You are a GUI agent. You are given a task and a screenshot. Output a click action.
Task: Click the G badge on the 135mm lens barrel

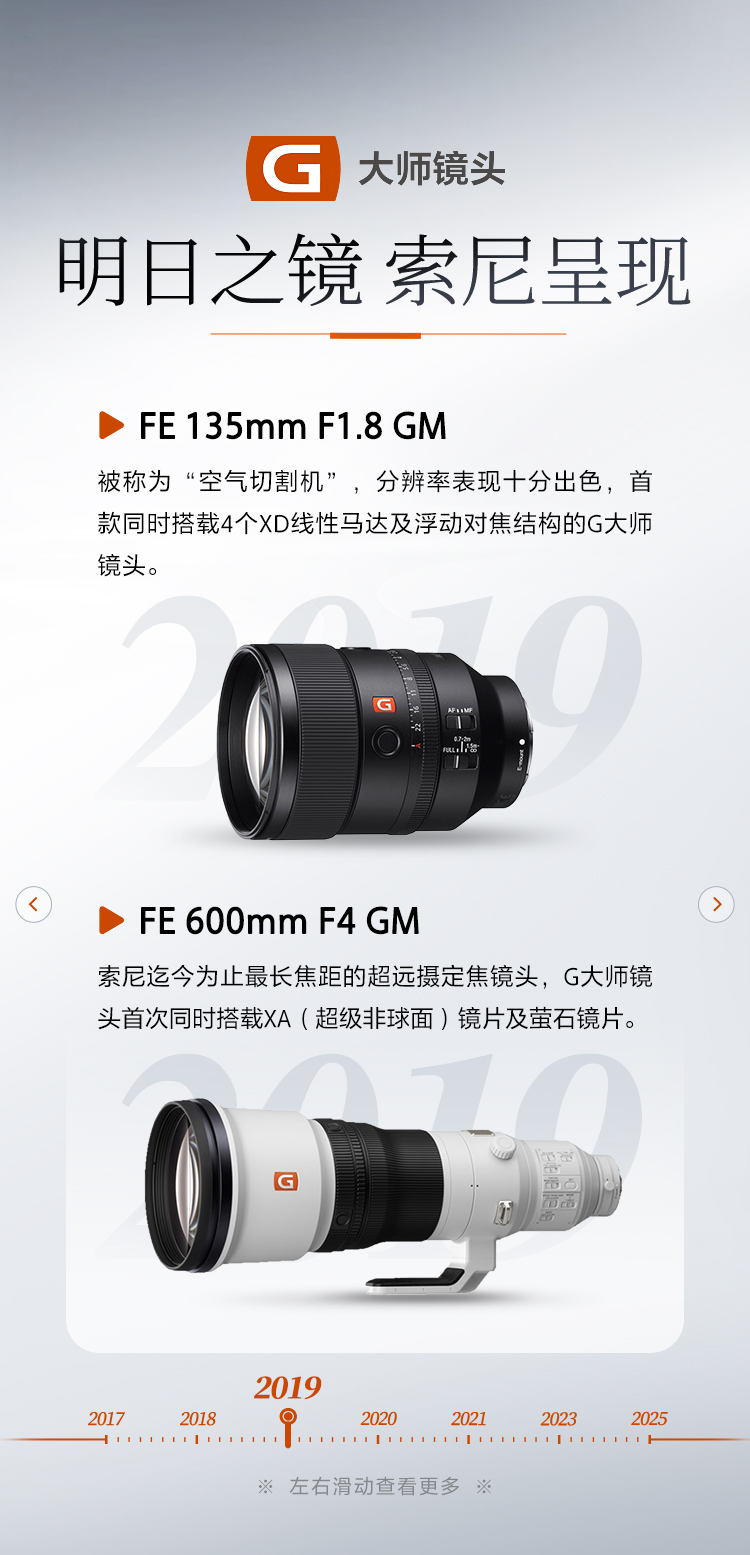point(383,704)
